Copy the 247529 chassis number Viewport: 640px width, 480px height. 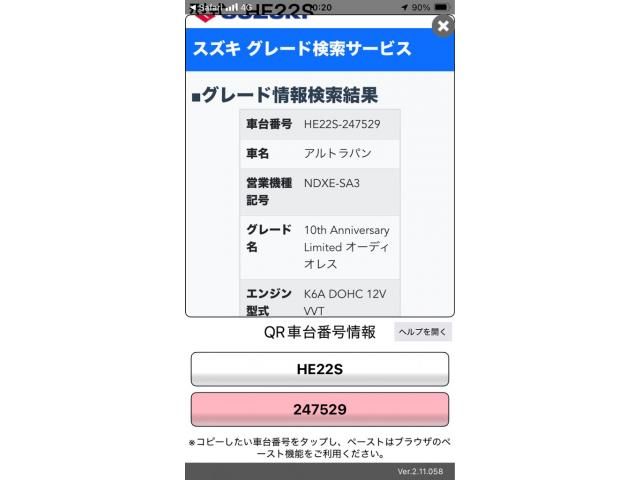click(x=320, y=410)
